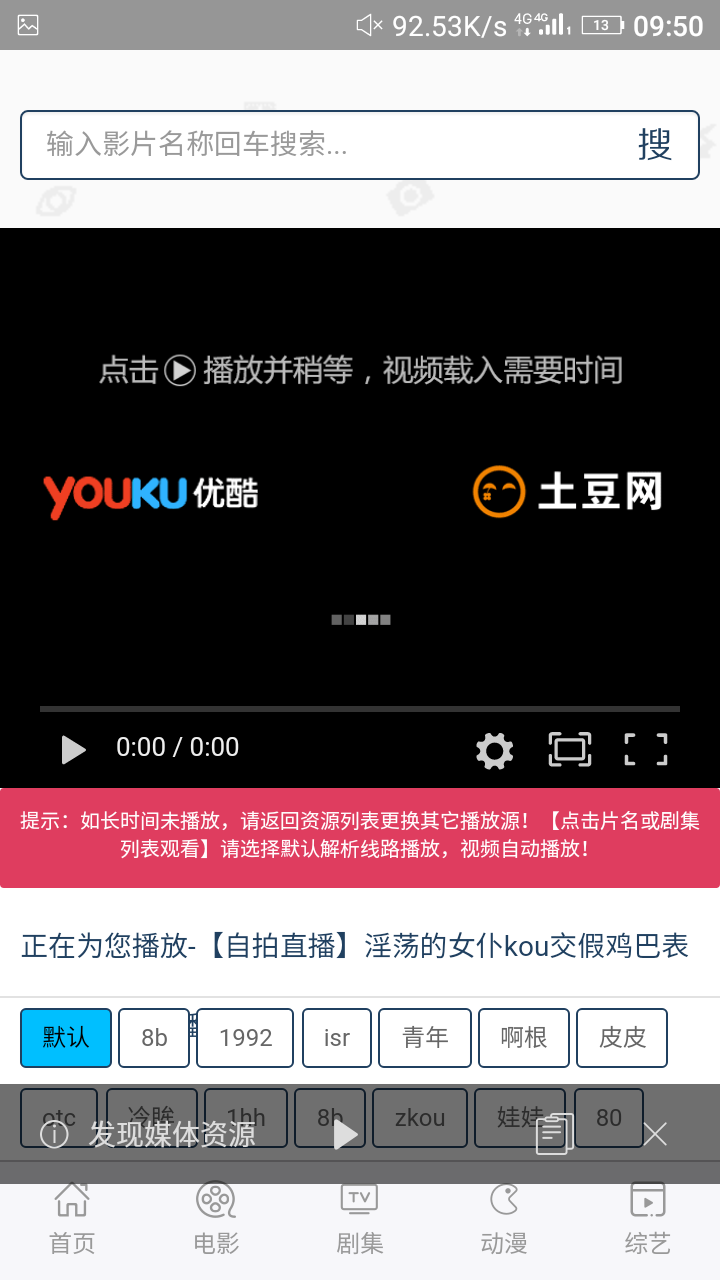Play the video in the player
The height and width of the screenshot is (1280, 720).
point(73,749)
